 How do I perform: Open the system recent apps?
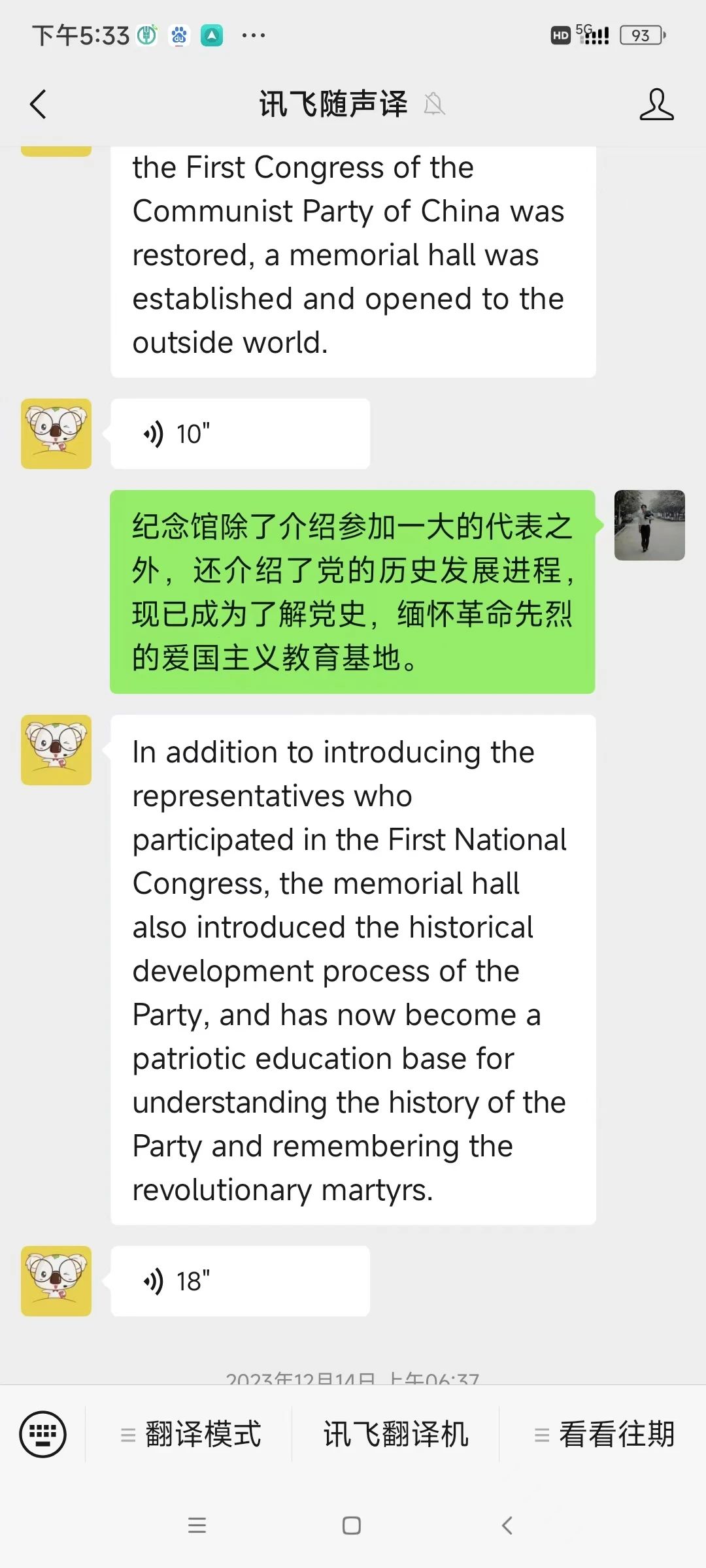point(197,1526)
